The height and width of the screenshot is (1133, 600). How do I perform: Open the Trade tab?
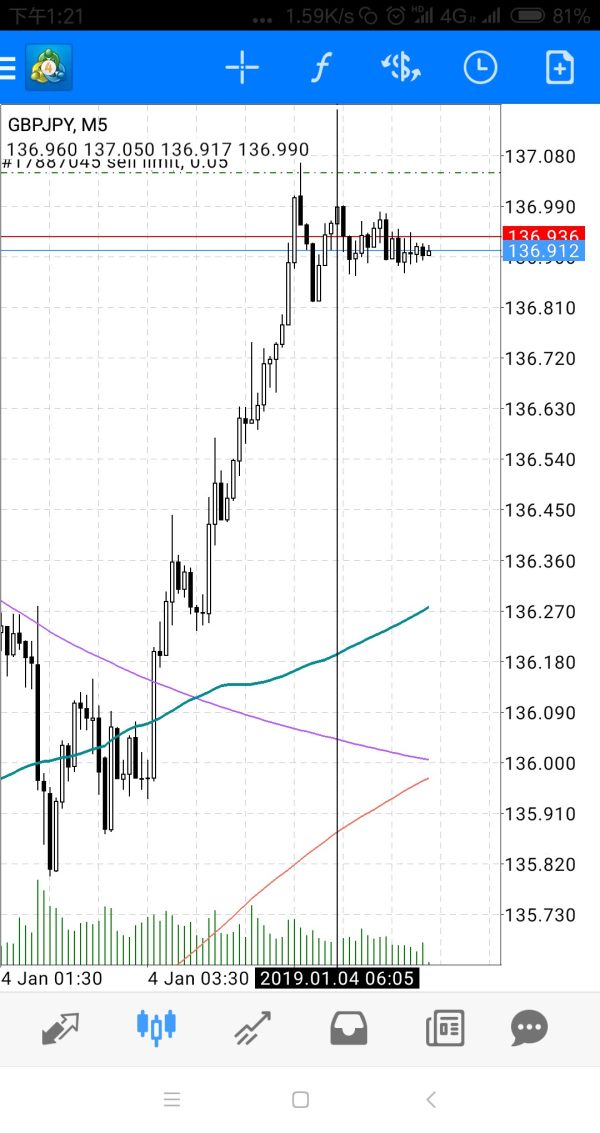point(253,1028)
